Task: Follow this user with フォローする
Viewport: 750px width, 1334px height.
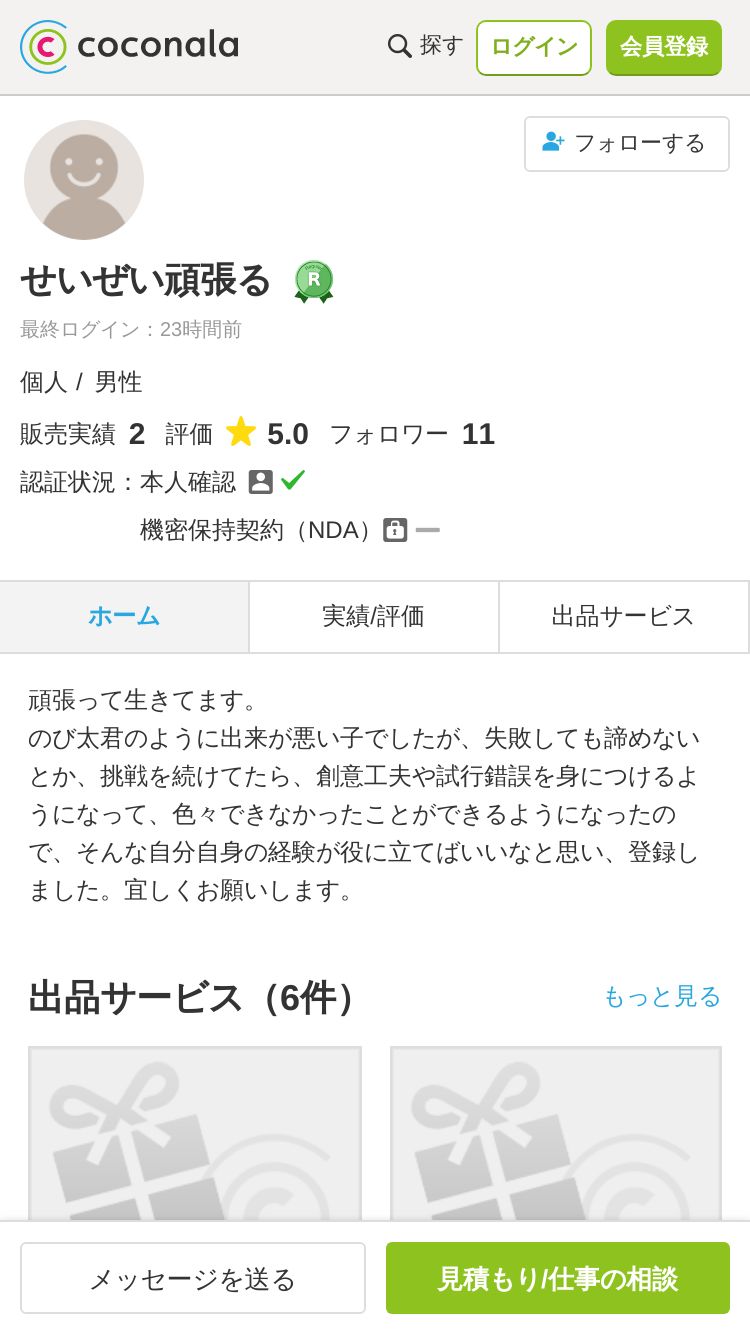Action: coord(626,144)
